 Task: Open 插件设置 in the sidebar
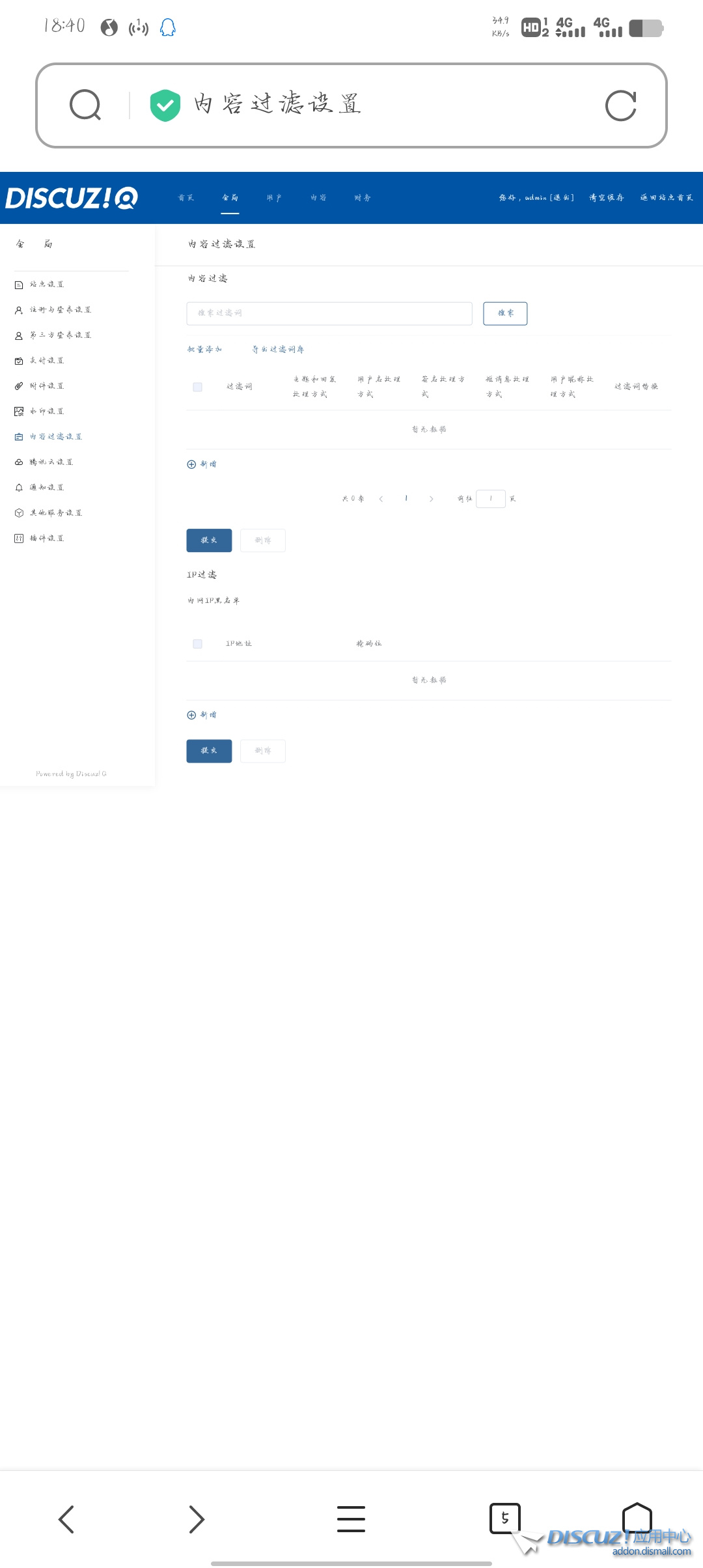47,539
